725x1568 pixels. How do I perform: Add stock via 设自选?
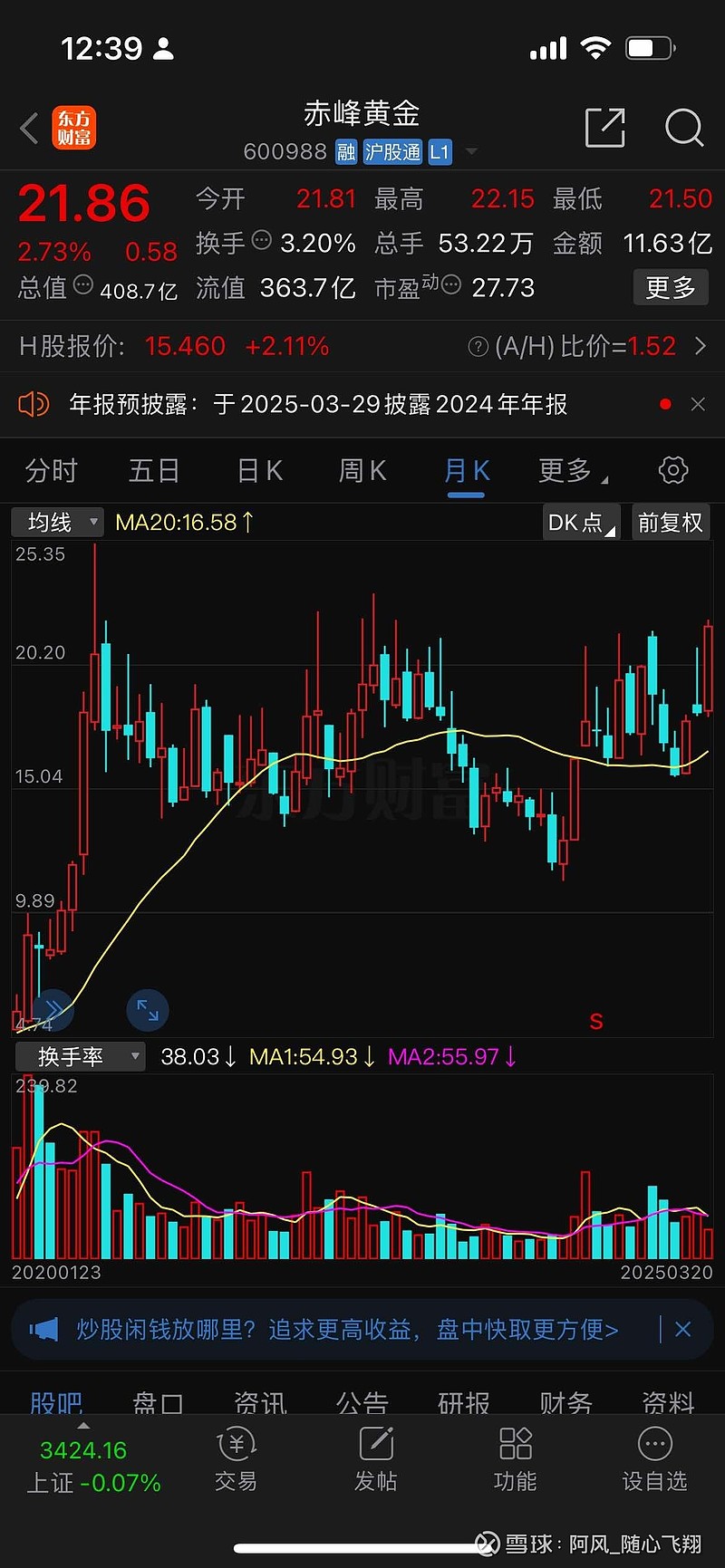coord(654,1458)
